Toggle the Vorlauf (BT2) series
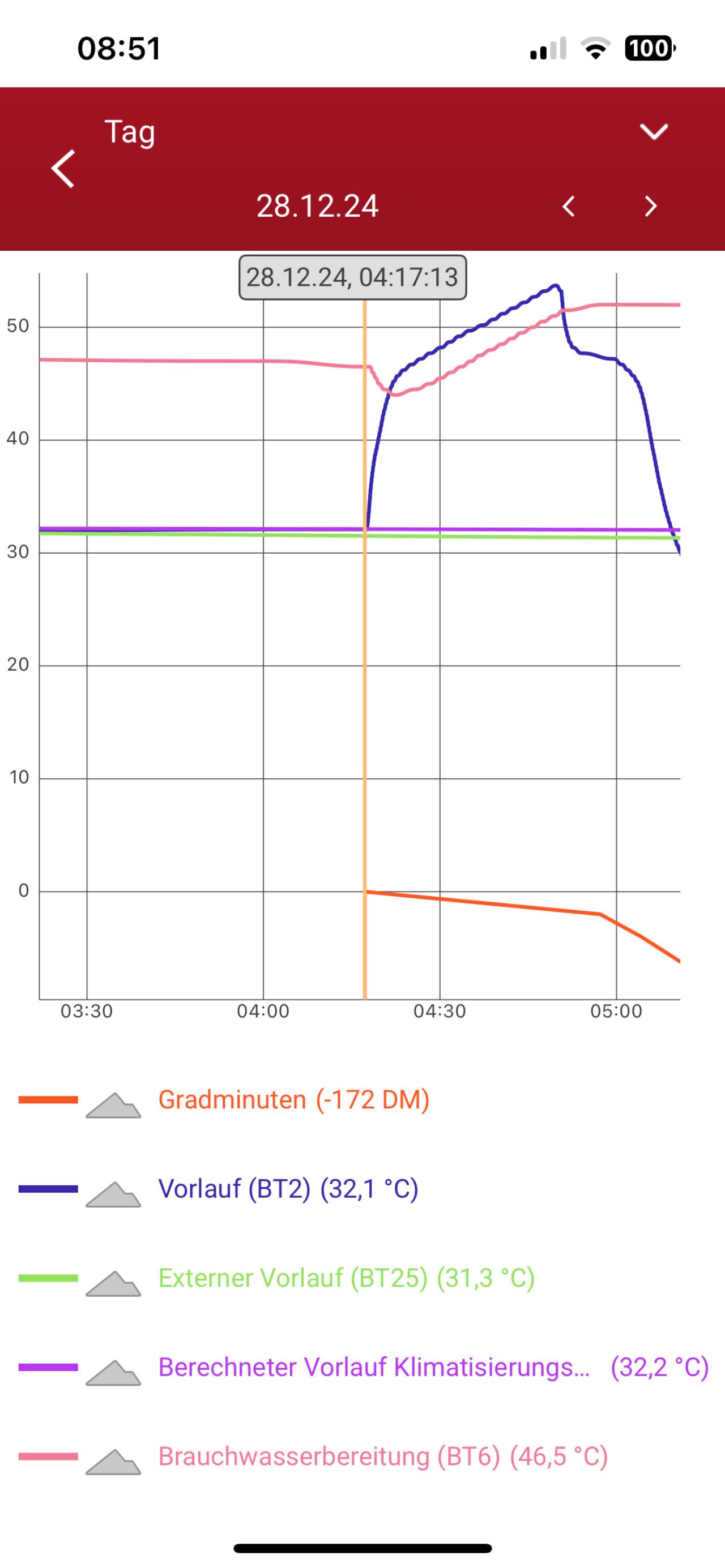Screen dimensions: 725x1568 288,1189
